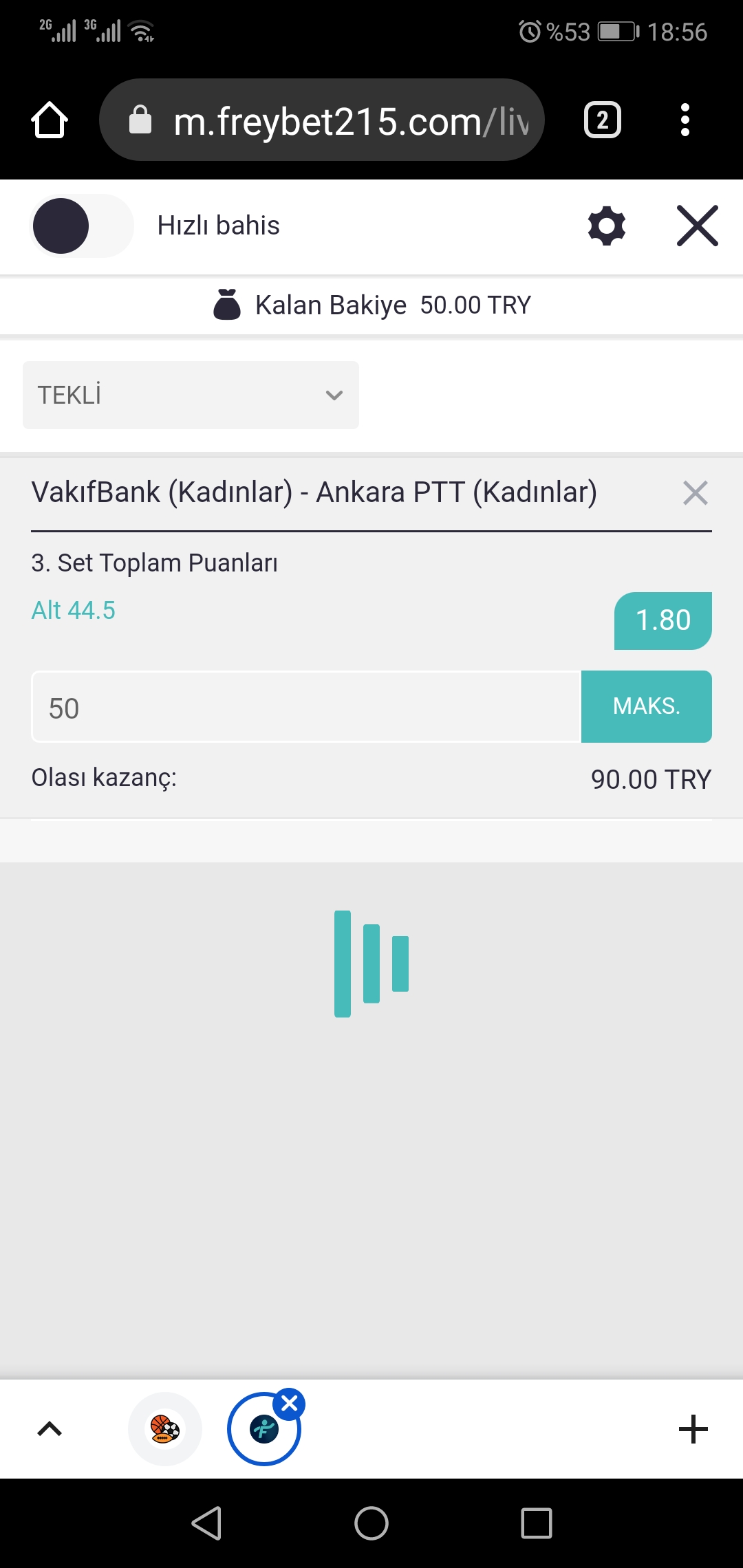Image resolution: width=743 pixels, height=1568 pixels.
Task: Open the browser tab switcher
Action: [603, 120]
